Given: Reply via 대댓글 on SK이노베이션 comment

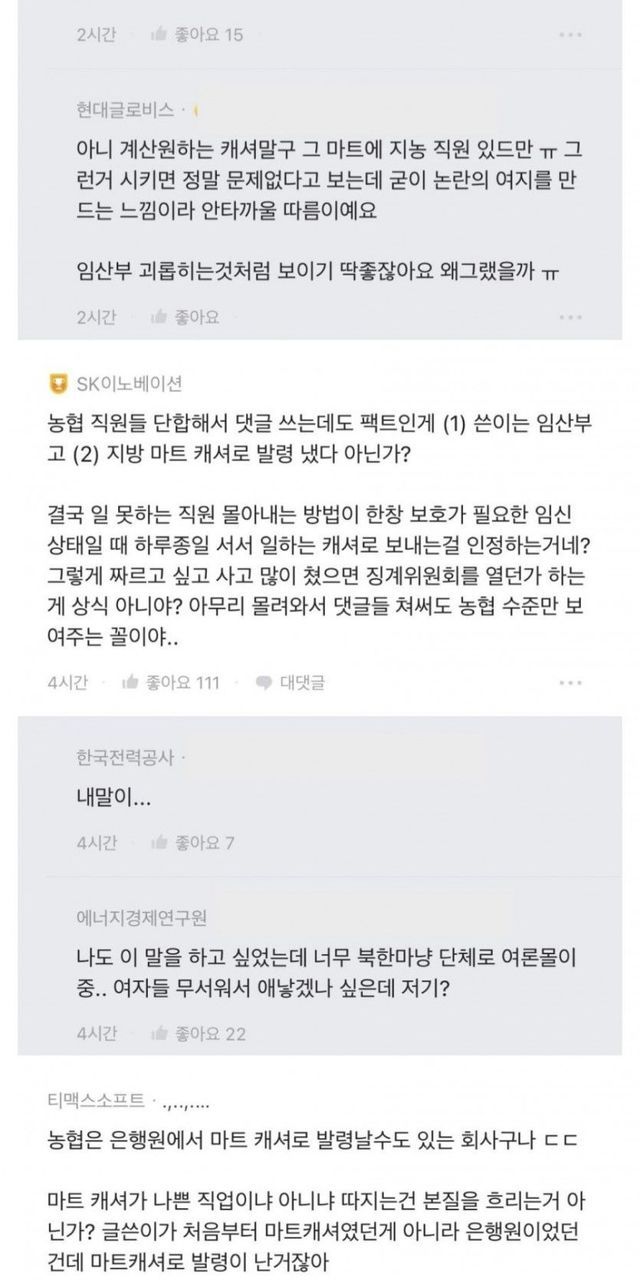Looking at the screenshot, I should [x=291, y=683].
